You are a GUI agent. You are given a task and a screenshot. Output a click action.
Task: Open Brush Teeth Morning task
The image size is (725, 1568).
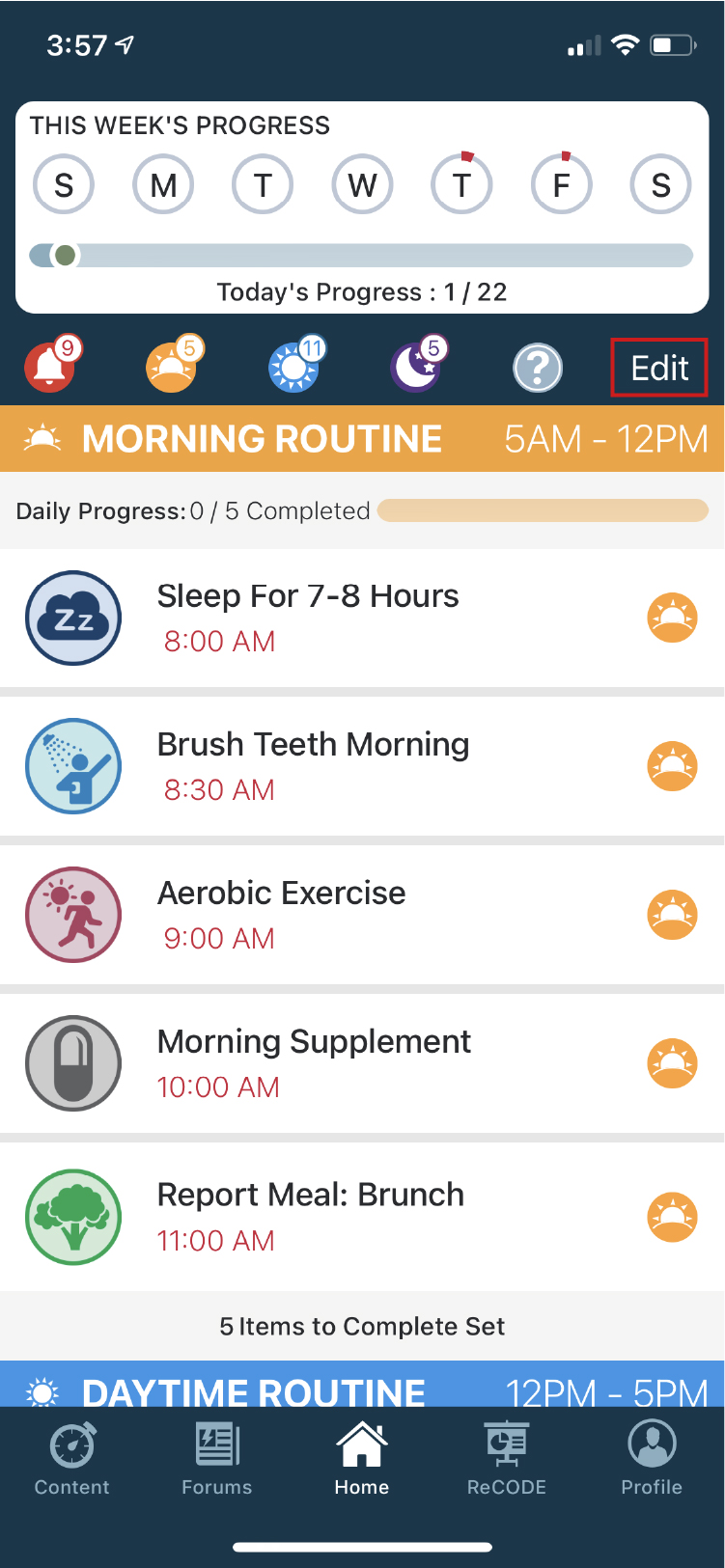pyautogui.click(x=362, y=766)
